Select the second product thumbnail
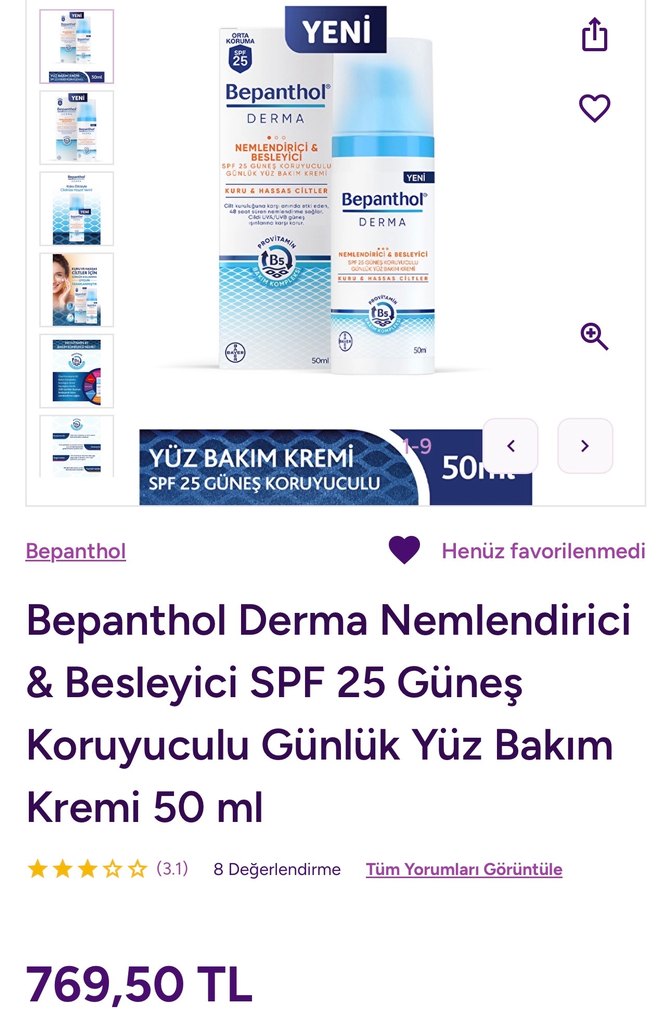671x1023 pixels. coord(77,128)
